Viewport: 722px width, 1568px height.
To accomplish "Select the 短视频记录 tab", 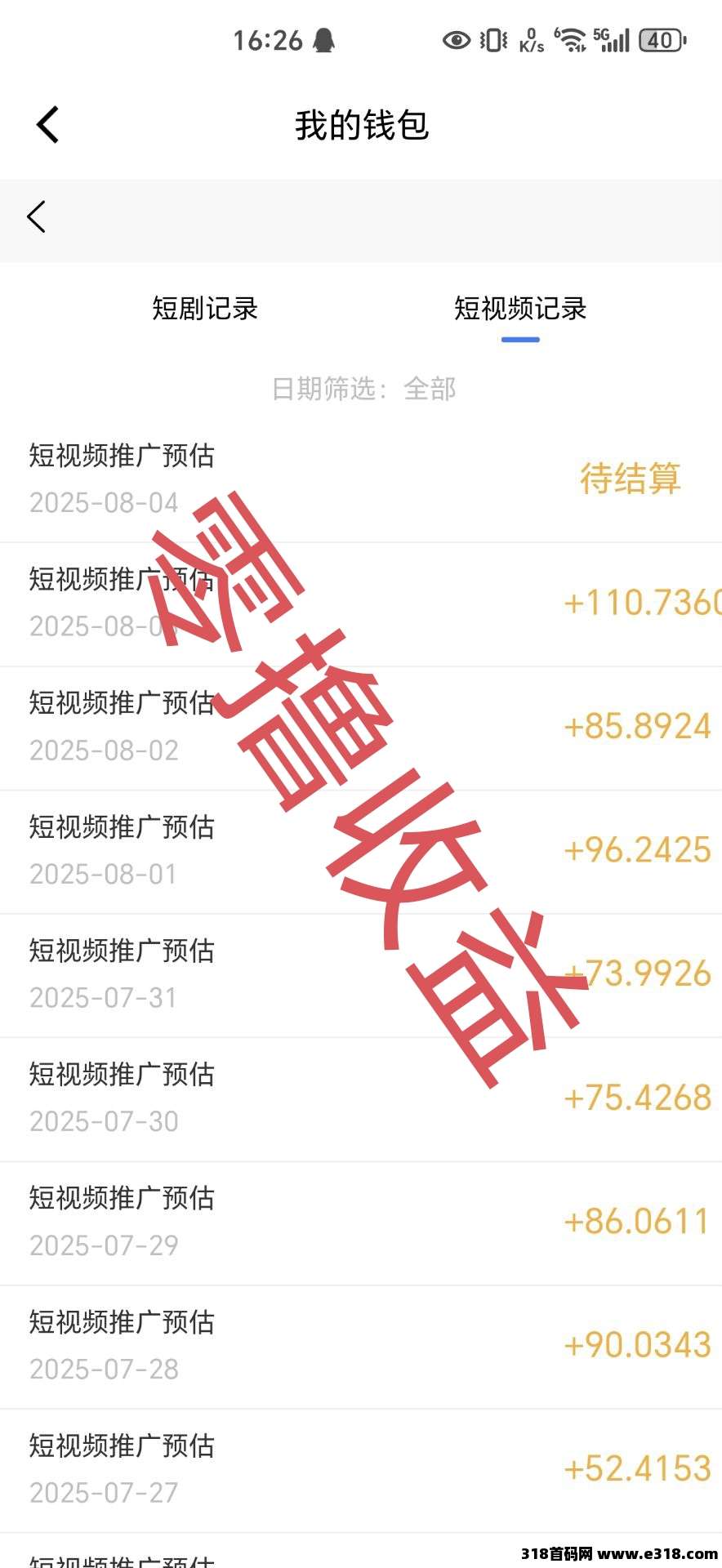I will (520, 309).
